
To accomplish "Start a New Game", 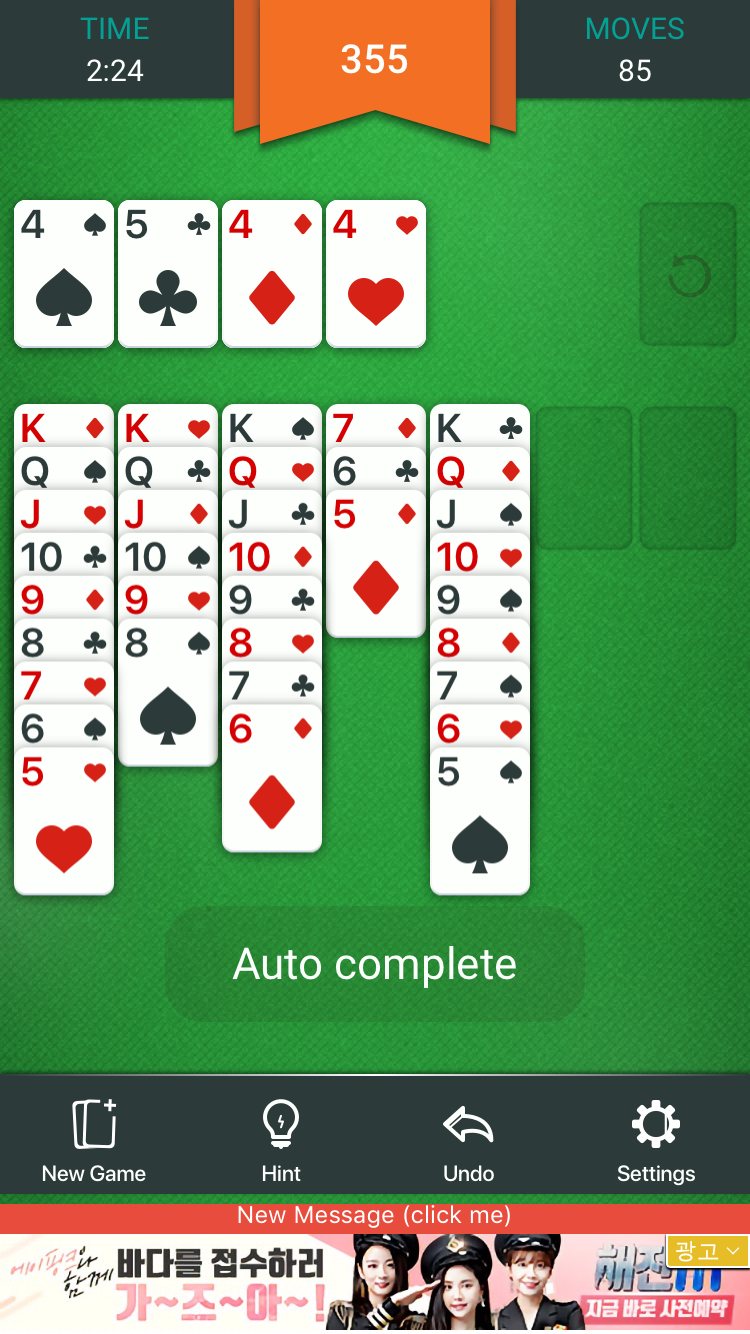I will (94, 1141).
